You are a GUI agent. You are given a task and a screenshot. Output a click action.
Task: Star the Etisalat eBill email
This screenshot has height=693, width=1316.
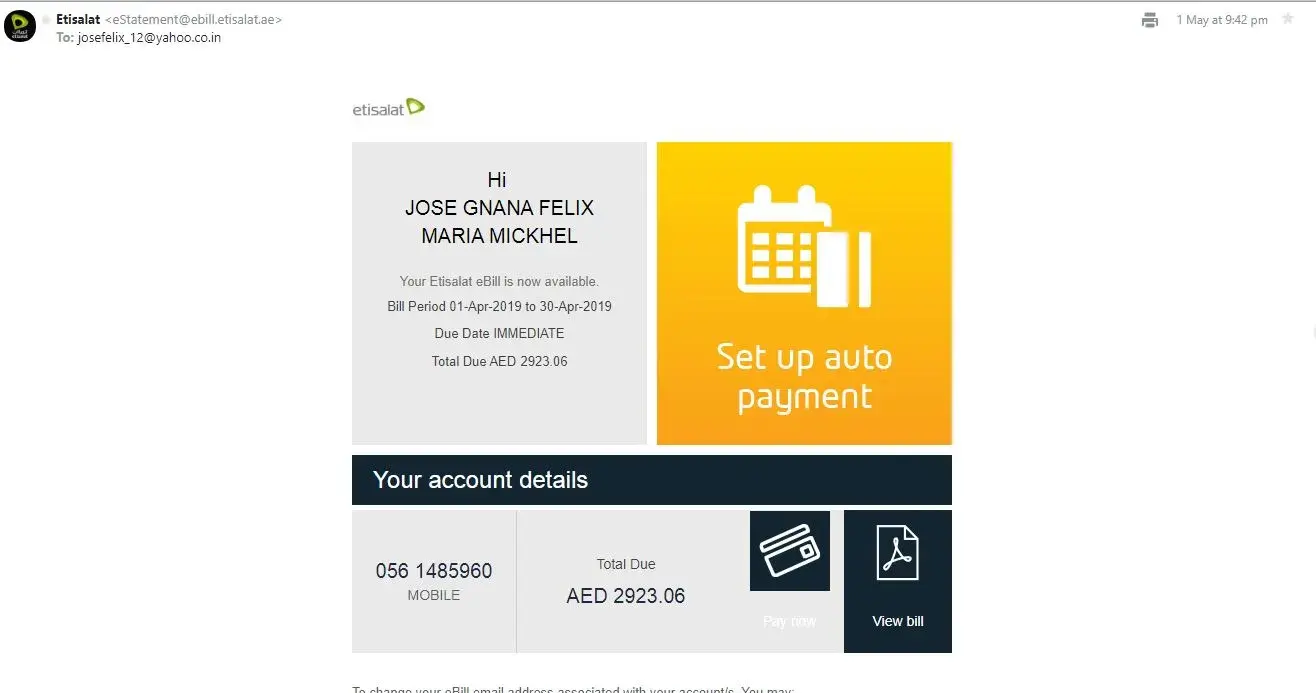pos(1288,19)
